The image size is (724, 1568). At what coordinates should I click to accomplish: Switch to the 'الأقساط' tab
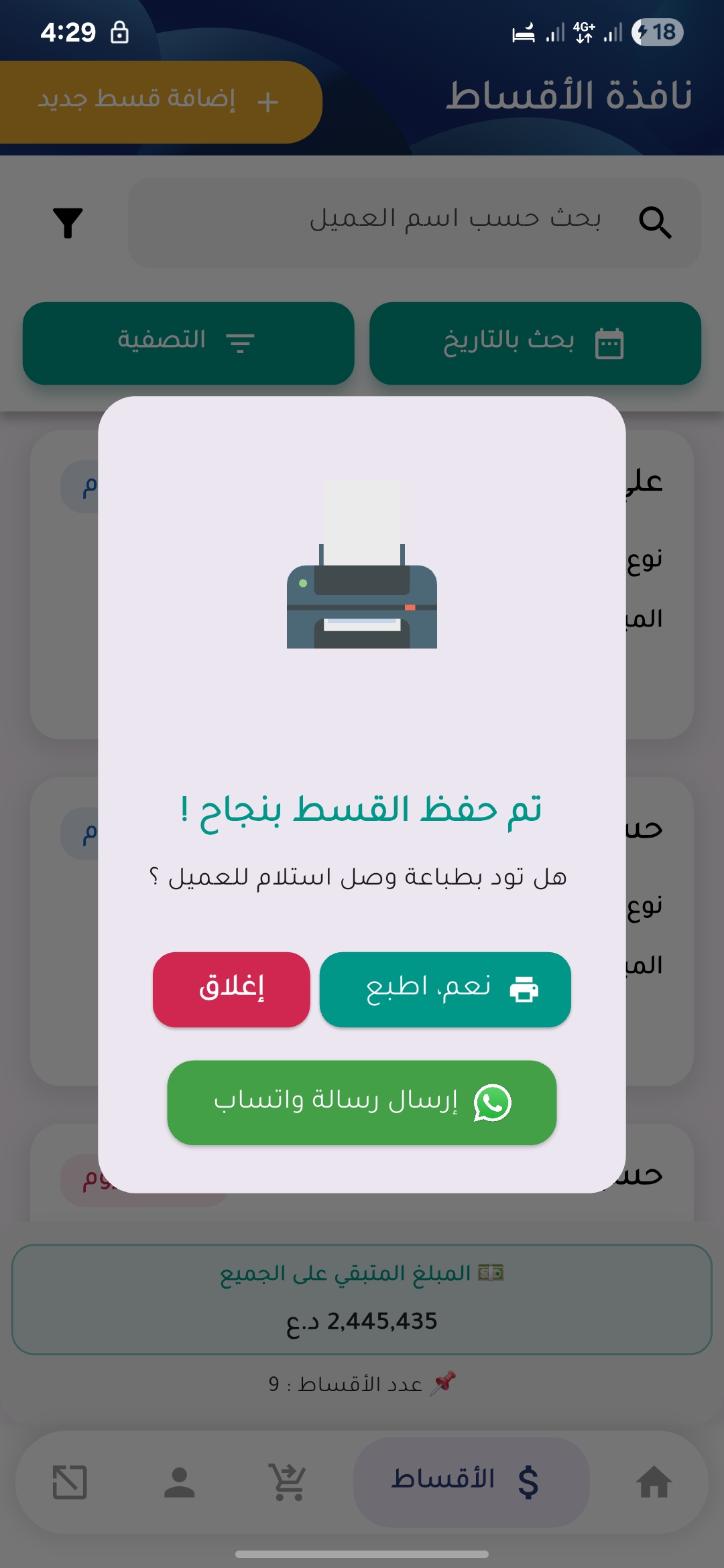coord(471,1482)
